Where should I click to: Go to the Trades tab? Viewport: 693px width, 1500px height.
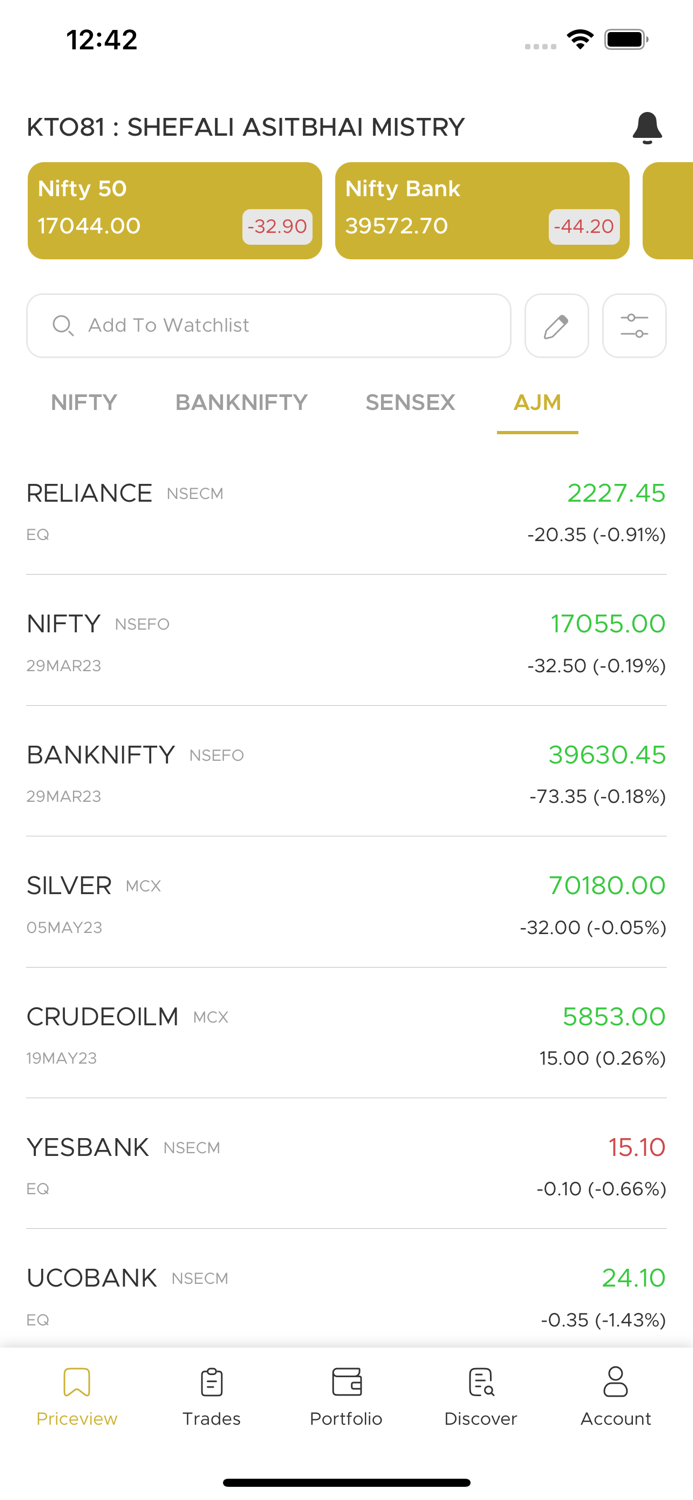coord(211,1396)
